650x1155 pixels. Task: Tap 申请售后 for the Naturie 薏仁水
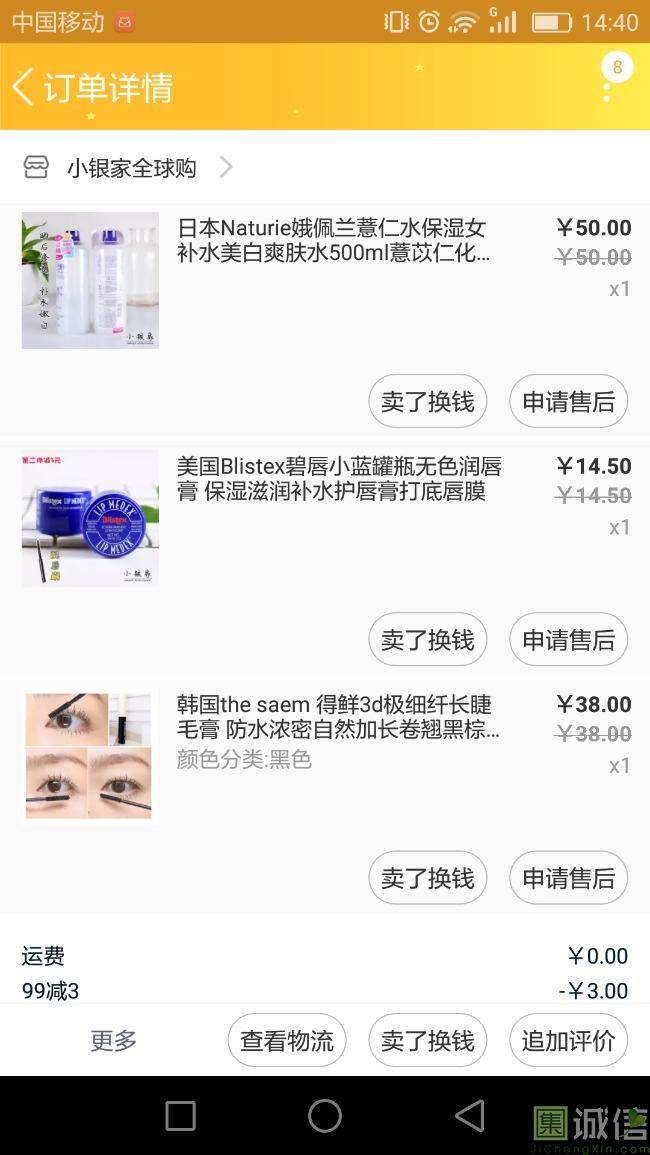tap(568, 401)
